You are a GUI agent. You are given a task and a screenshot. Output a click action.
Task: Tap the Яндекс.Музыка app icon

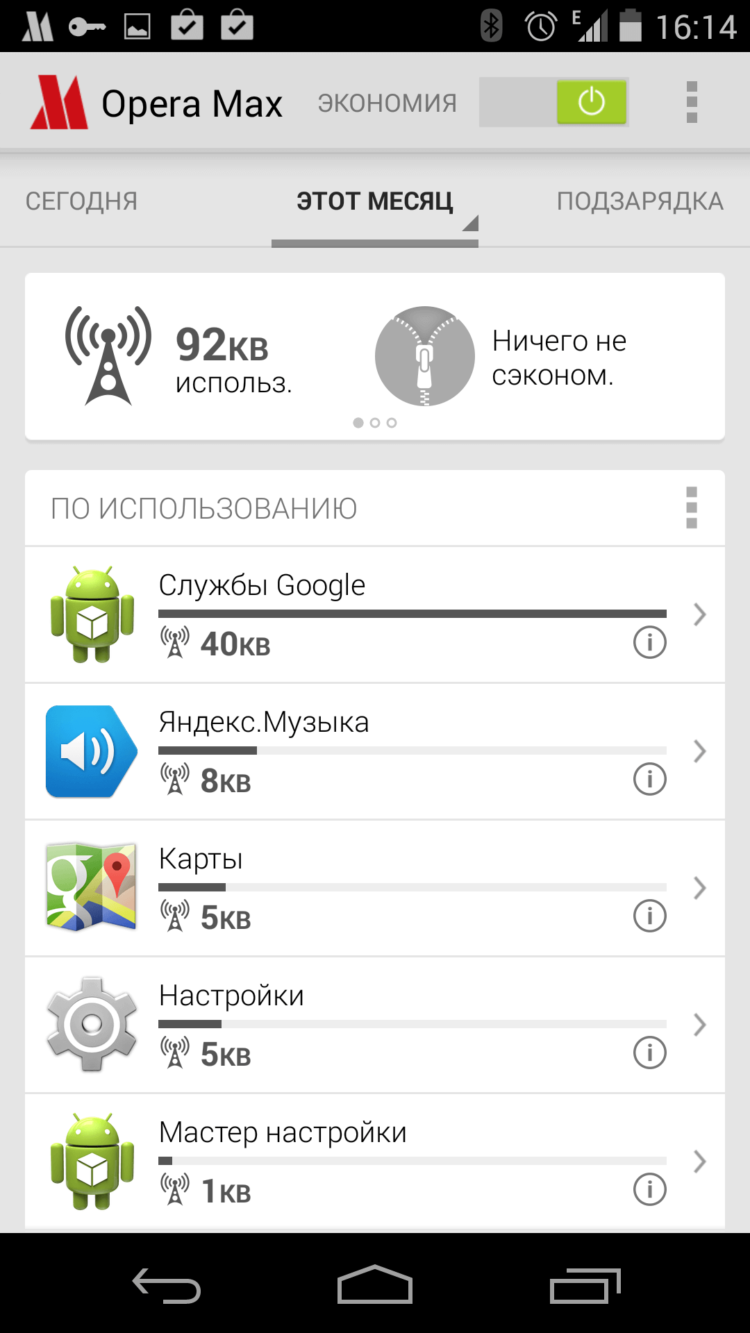(91, 751)
